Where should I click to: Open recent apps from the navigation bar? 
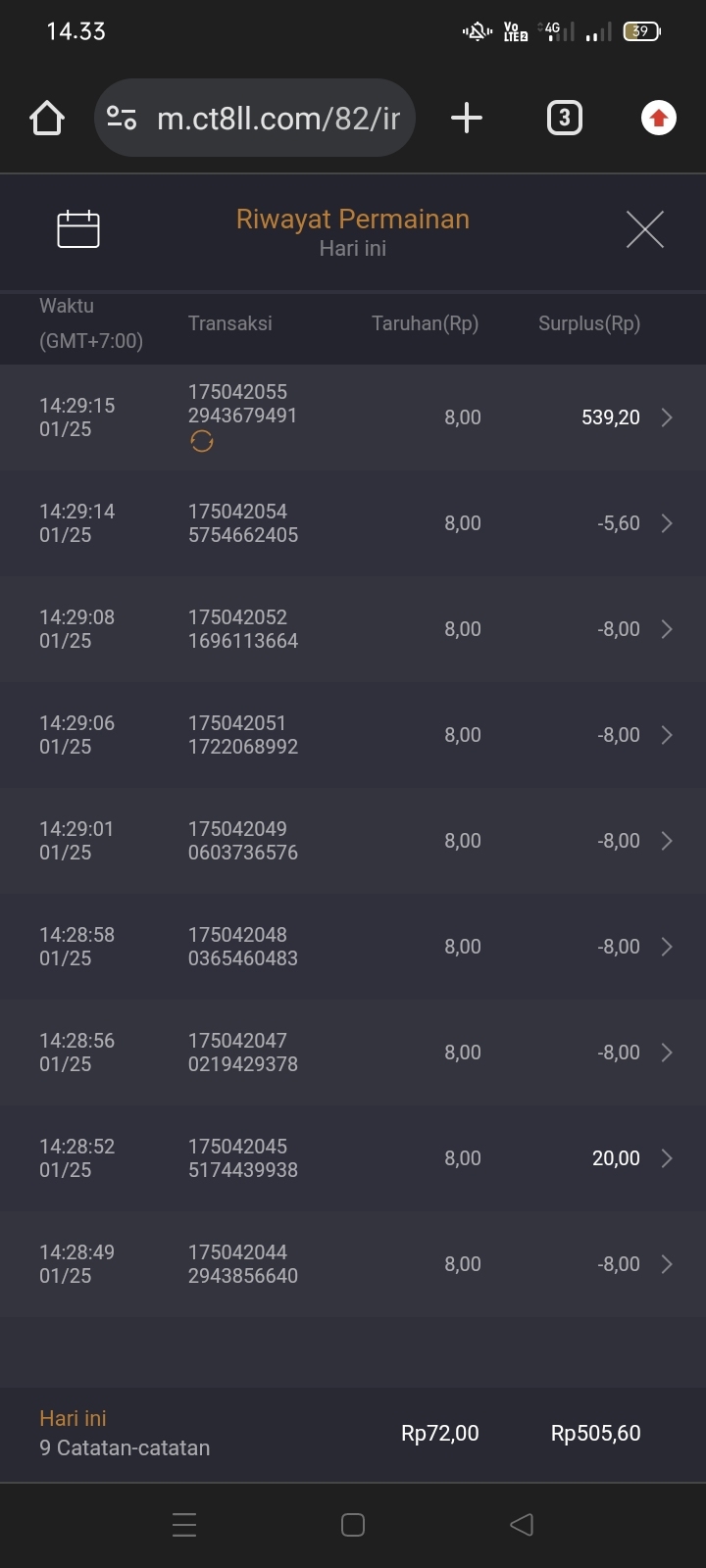coord(184,1525)
